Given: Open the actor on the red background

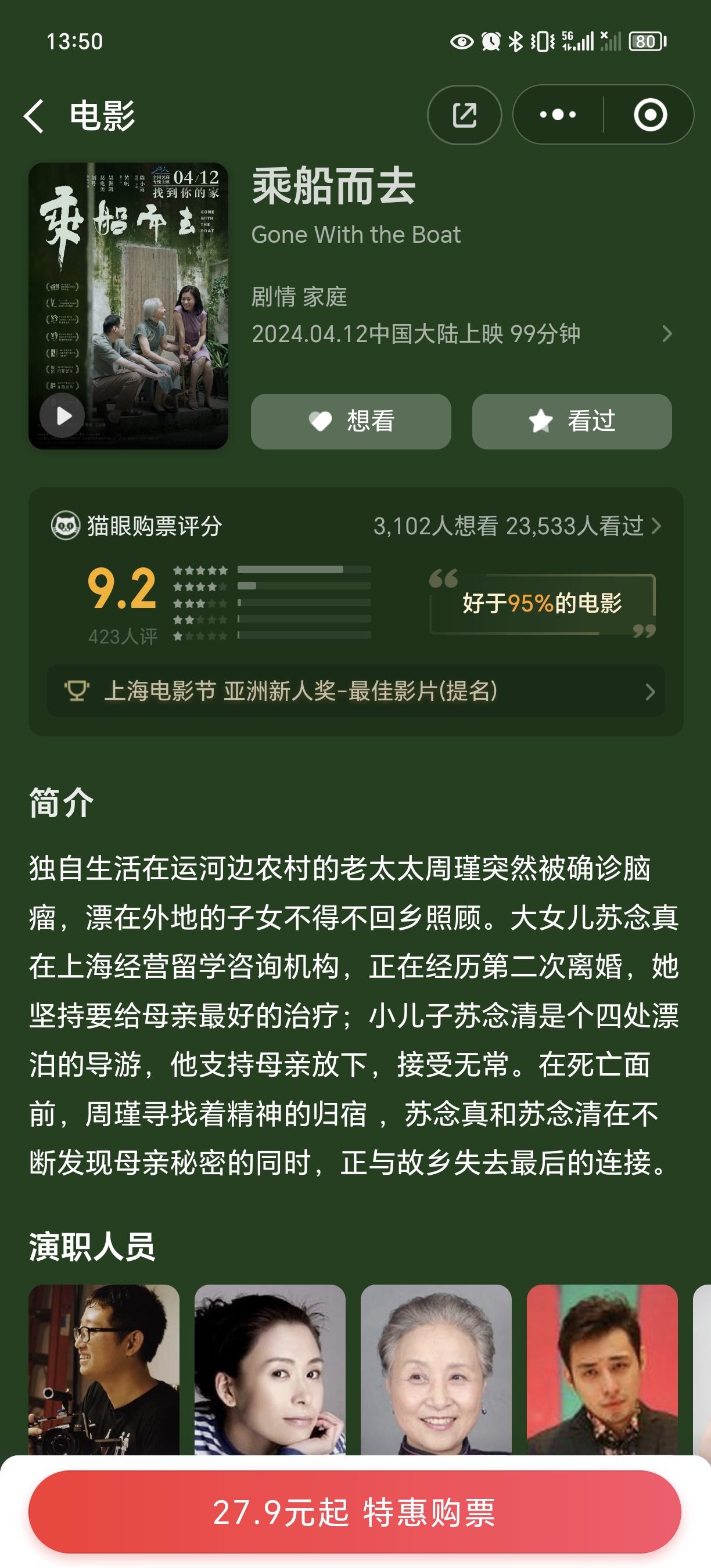Looking at the screenshot, I should 602,1369.
